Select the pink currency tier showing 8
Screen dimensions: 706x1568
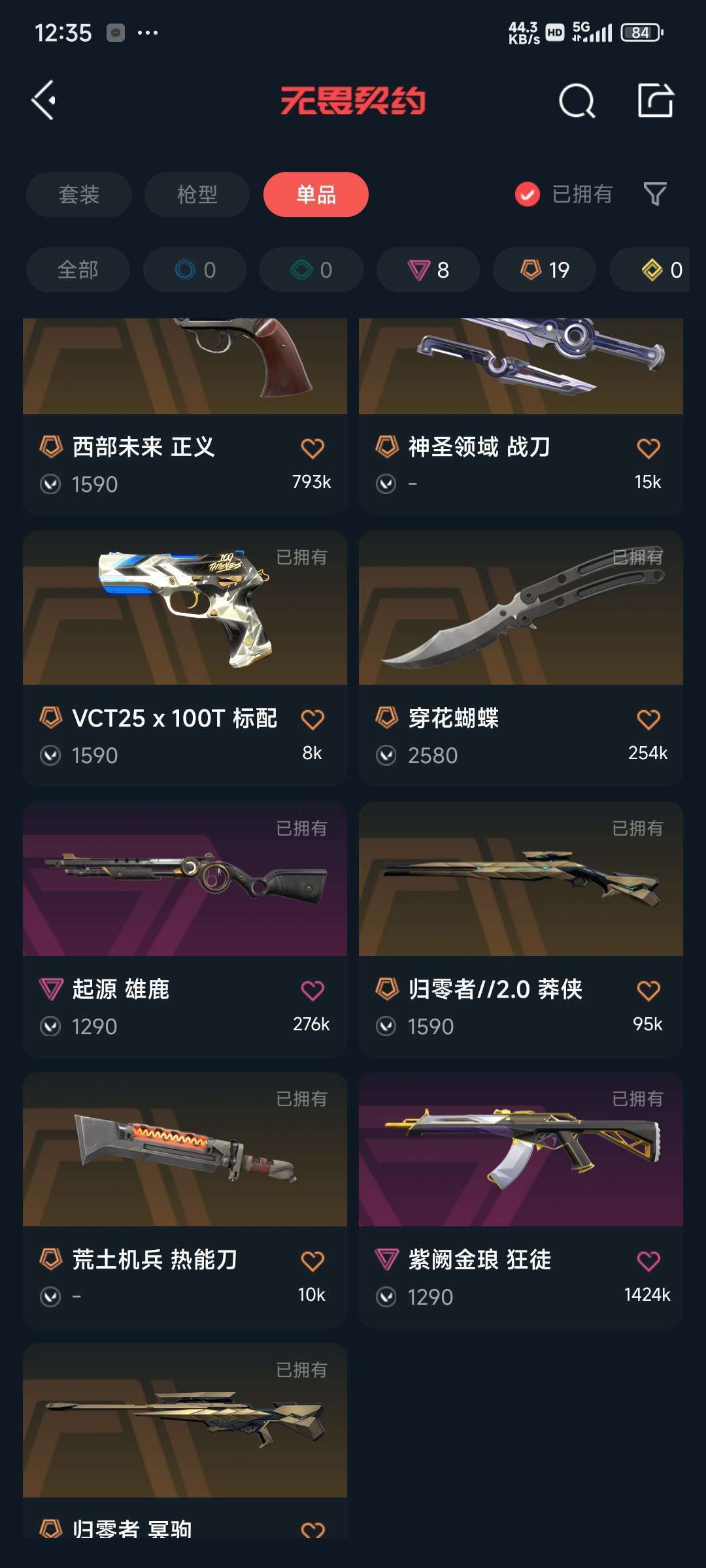click(x=428, y=269)
